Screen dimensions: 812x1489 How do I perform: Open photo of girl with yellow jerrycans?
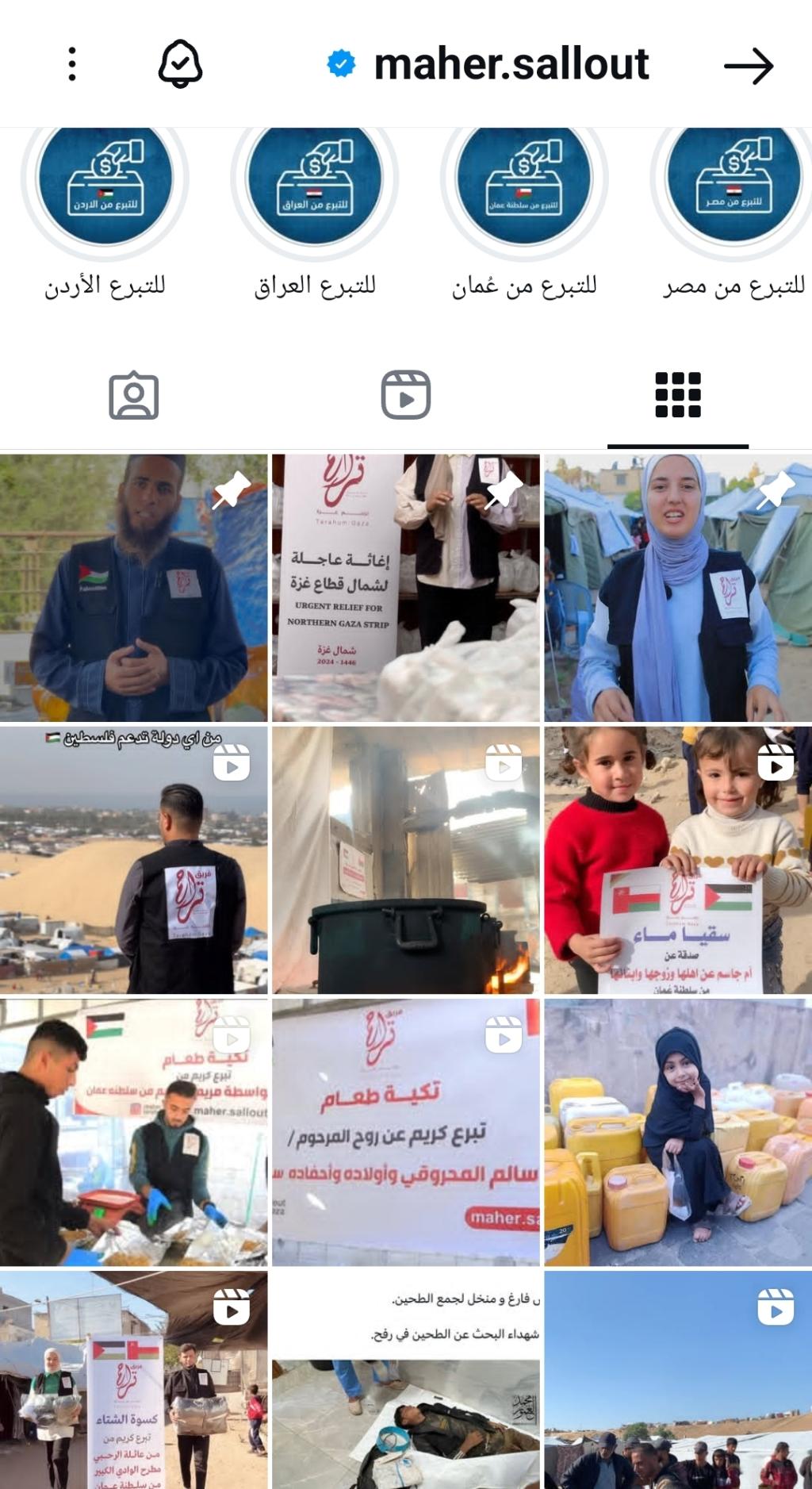pos(678,1132)
